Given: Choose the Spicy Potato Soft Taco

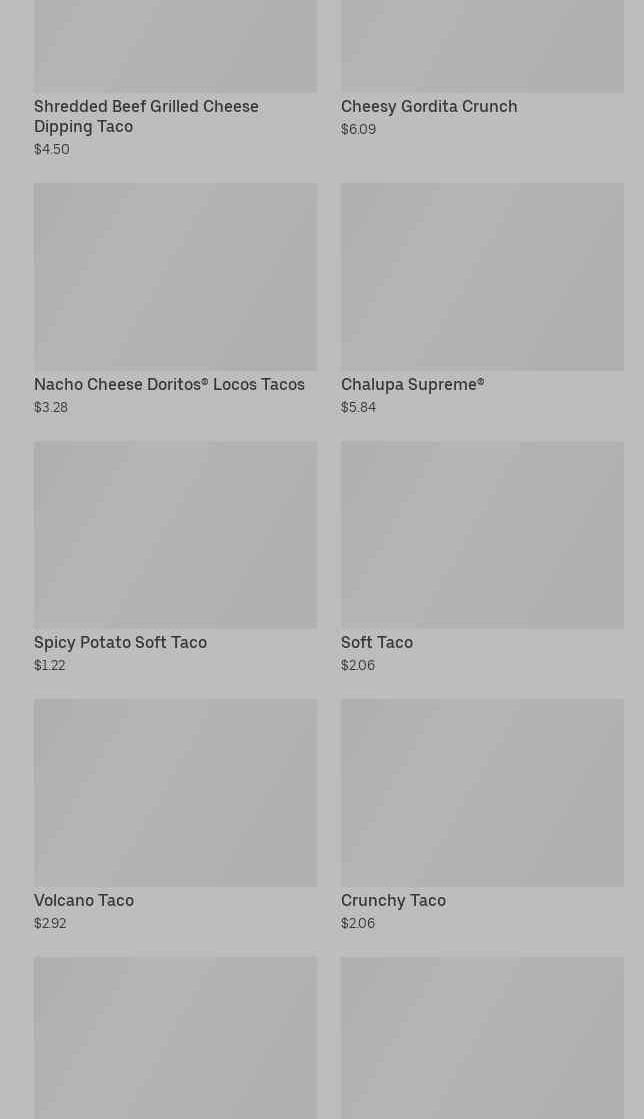Looking at the screenshot, I should pyautogui.click(x=175, y=557).
